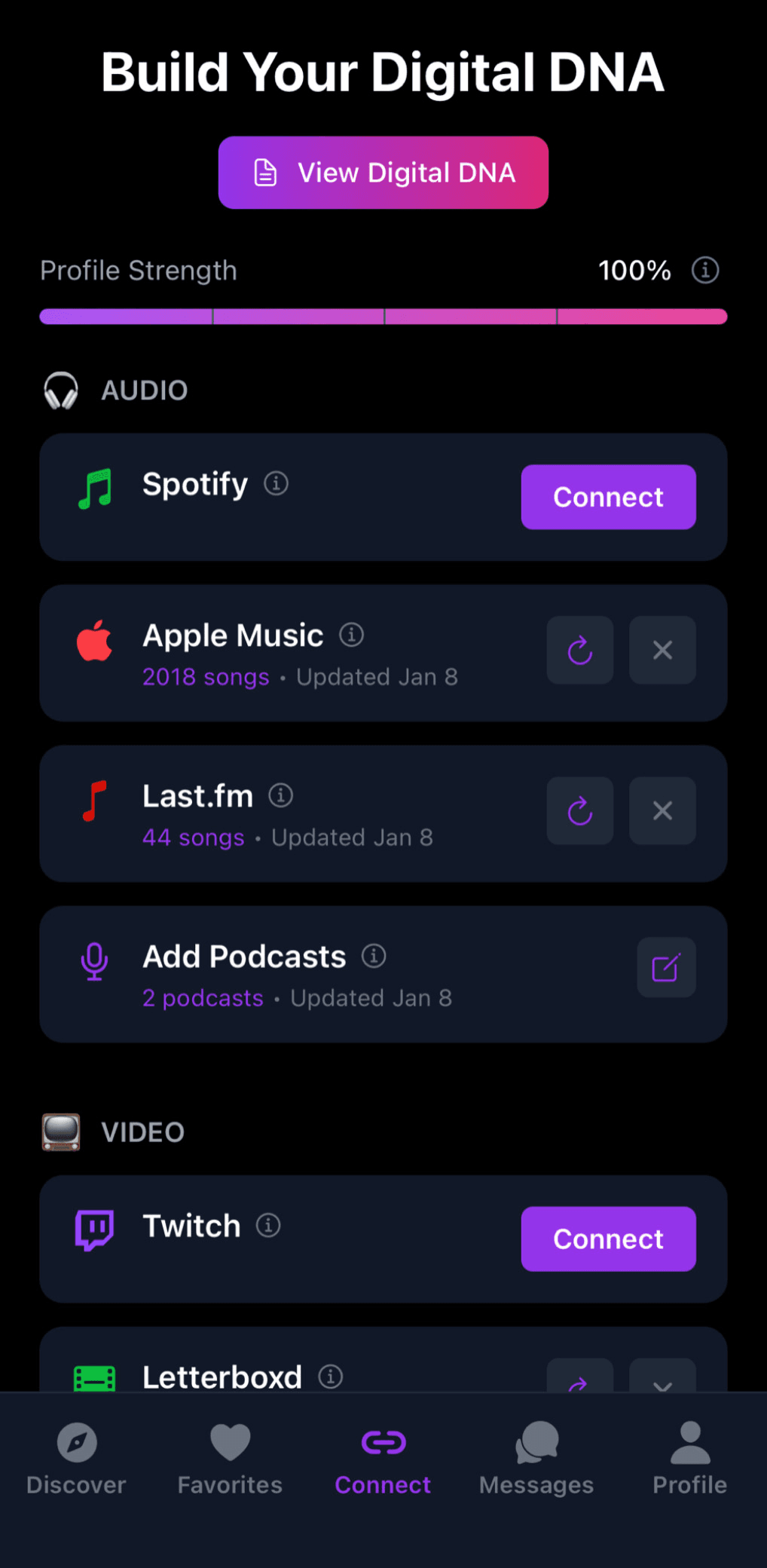View Apple Music info details
Screen dimensions: 767x1568
(351, 635)
